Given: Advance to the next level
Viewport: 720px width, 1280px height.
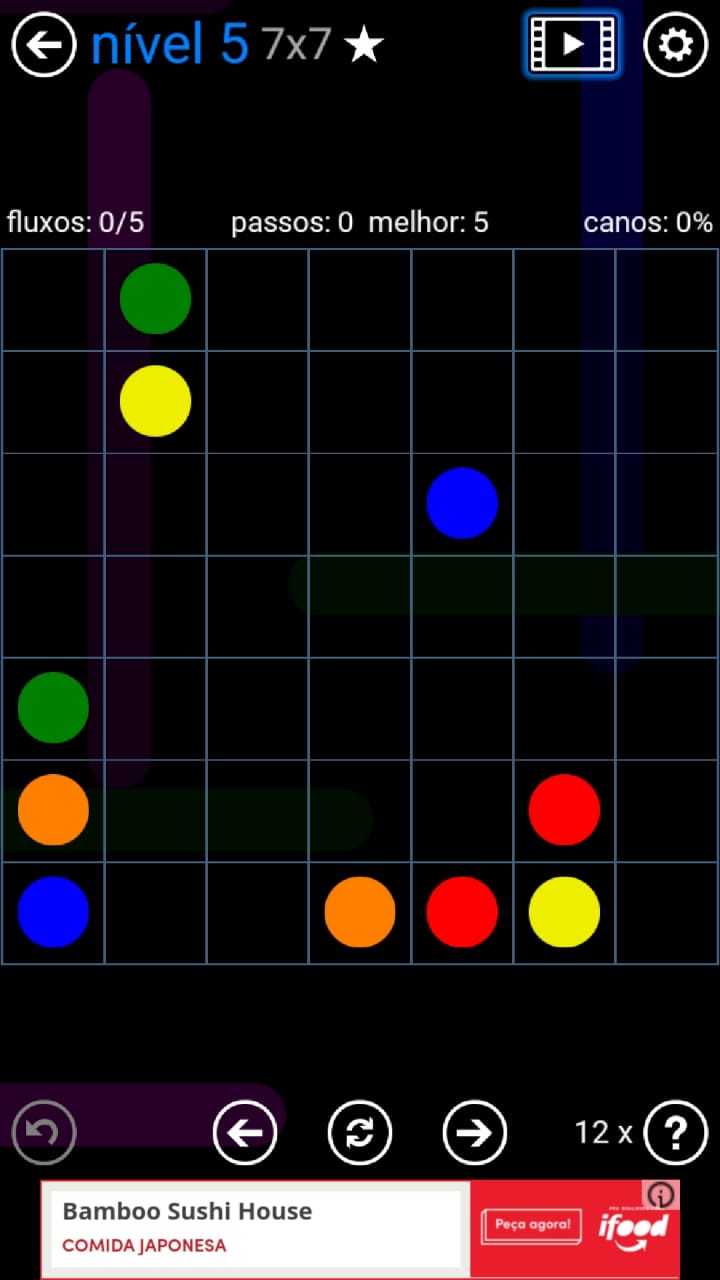Looking at the screenshot, I should (x=474, y=1132).
